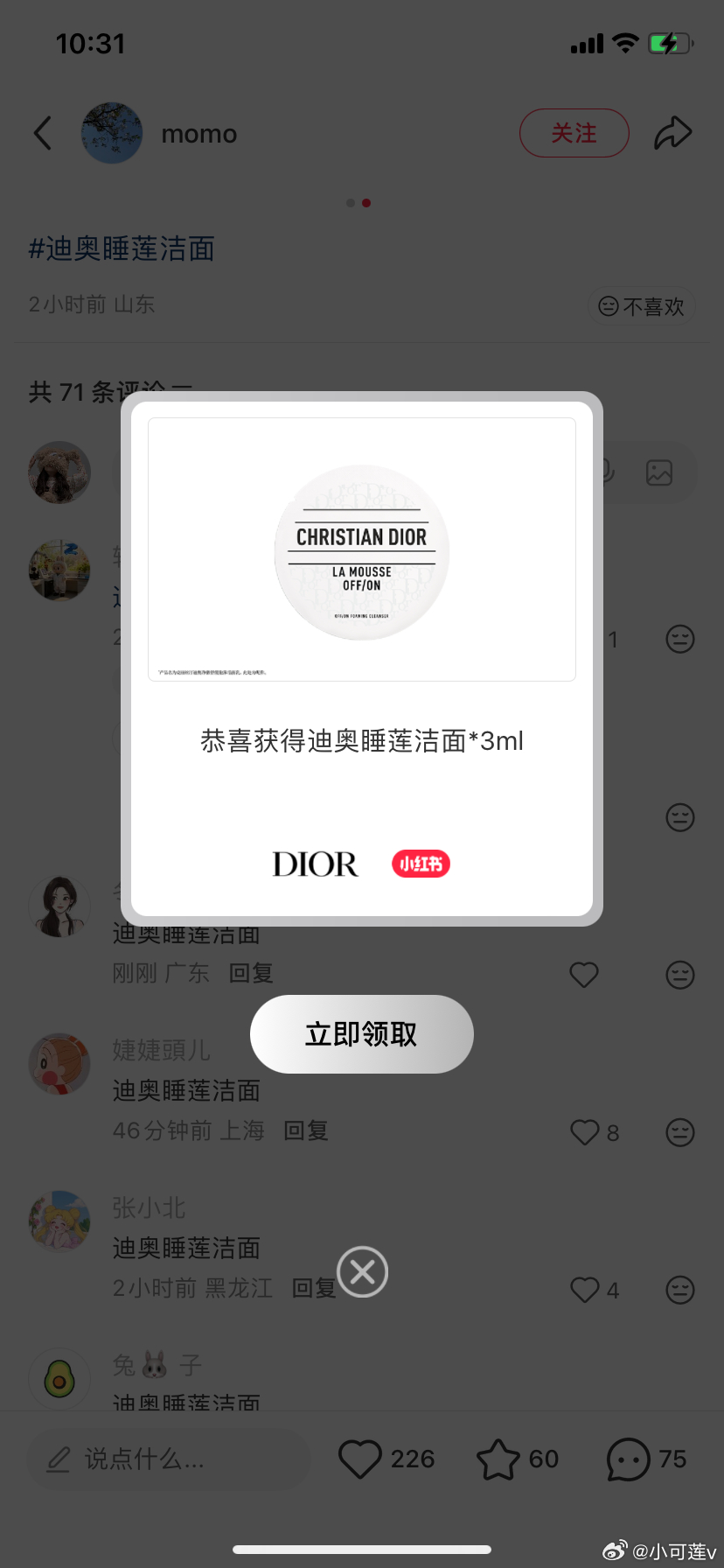The height and width of the screenshot is (1568, 724).
Task: Open the #迪奥睡莲洁面 hashtag
Action: point(122,249)
